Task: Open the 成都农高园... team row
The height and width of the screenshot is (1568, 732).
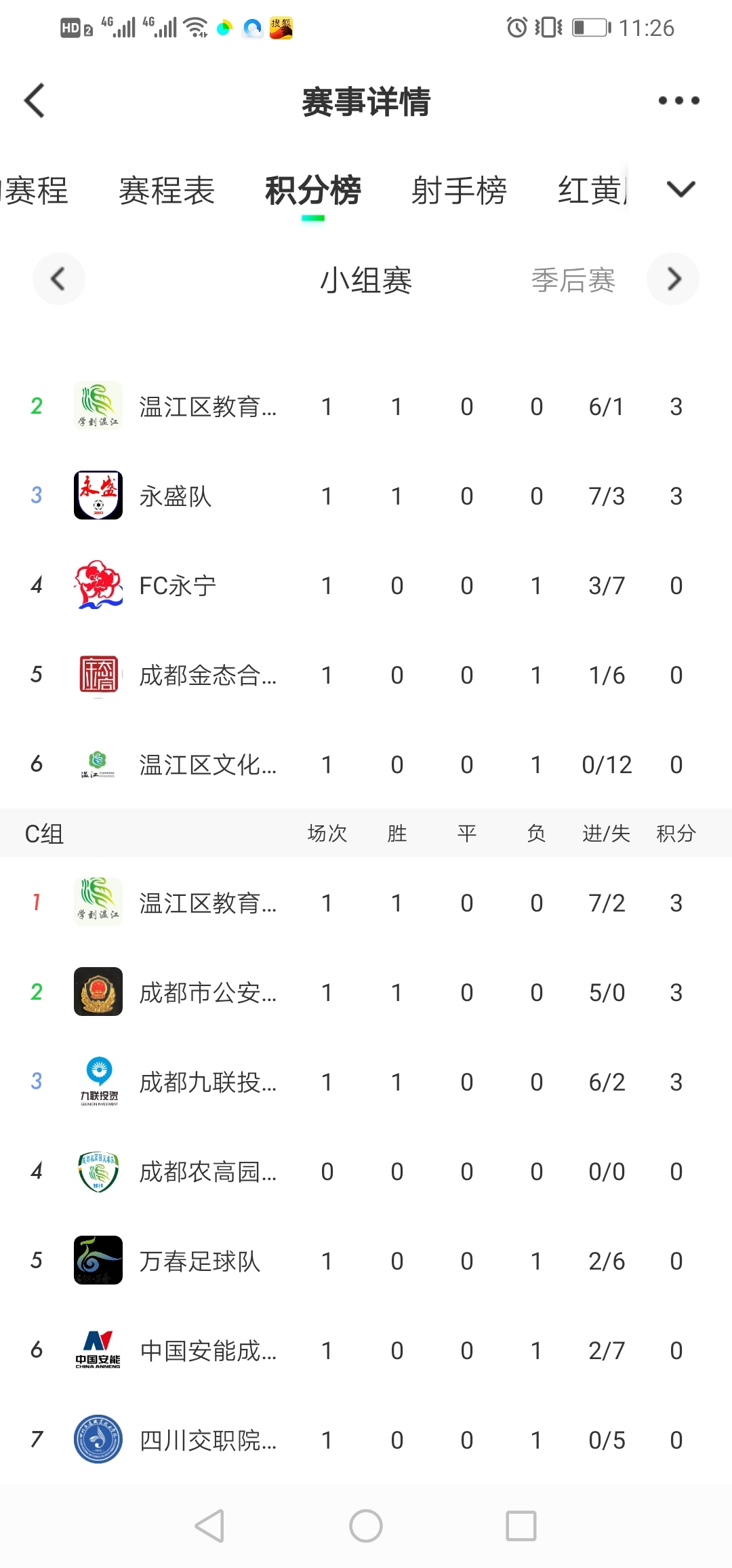Action: coord(366,1171)
